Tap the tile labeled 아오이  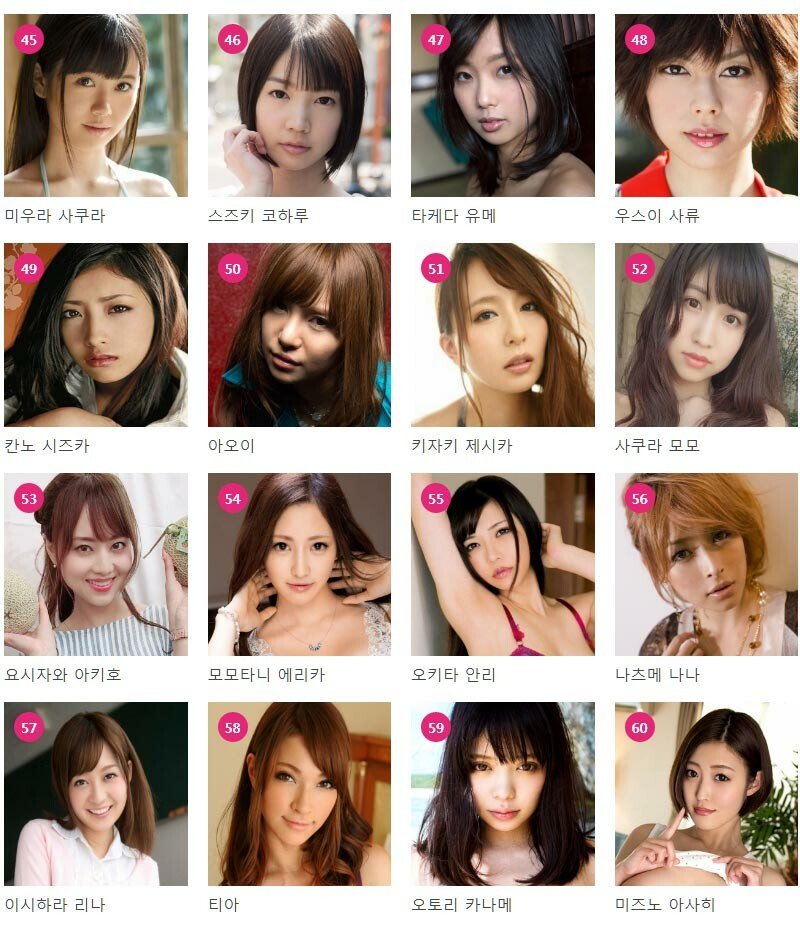coord(299,335)
